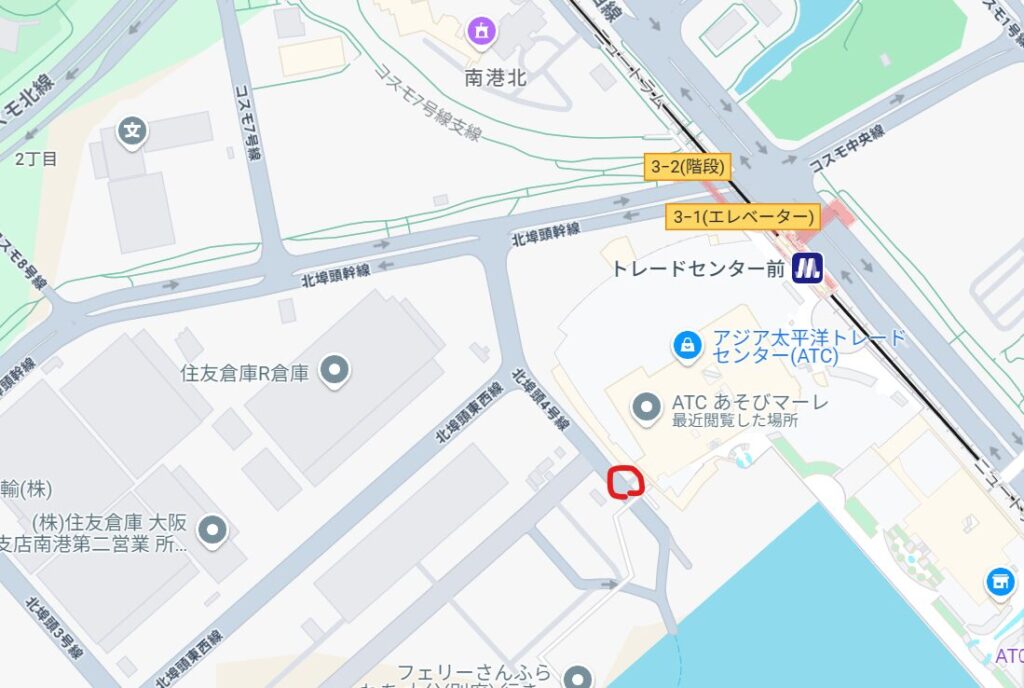
Task: Select the blue shop marker by the waterfront
Action: (x=999, y=582)
